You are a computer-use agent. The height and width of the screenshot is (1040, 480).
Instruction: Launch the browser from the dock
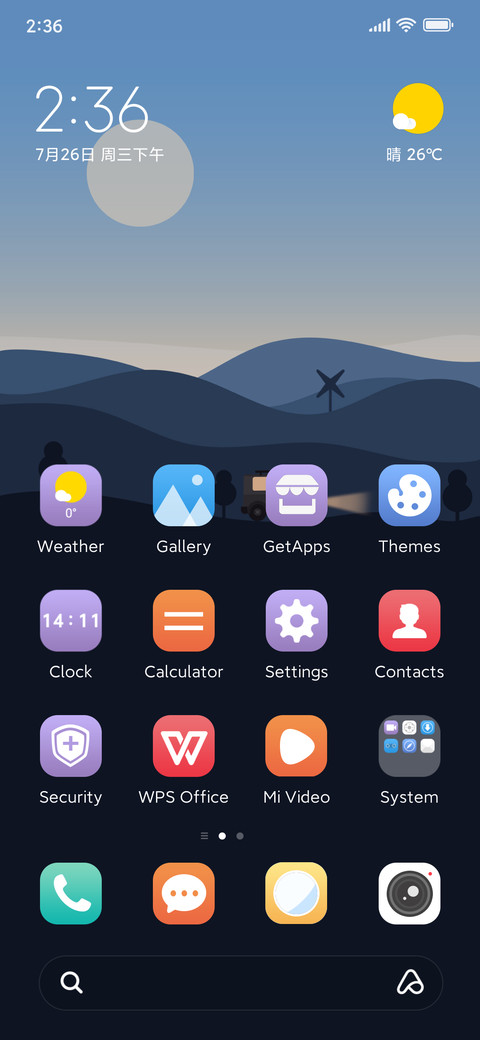click(296, 893)
